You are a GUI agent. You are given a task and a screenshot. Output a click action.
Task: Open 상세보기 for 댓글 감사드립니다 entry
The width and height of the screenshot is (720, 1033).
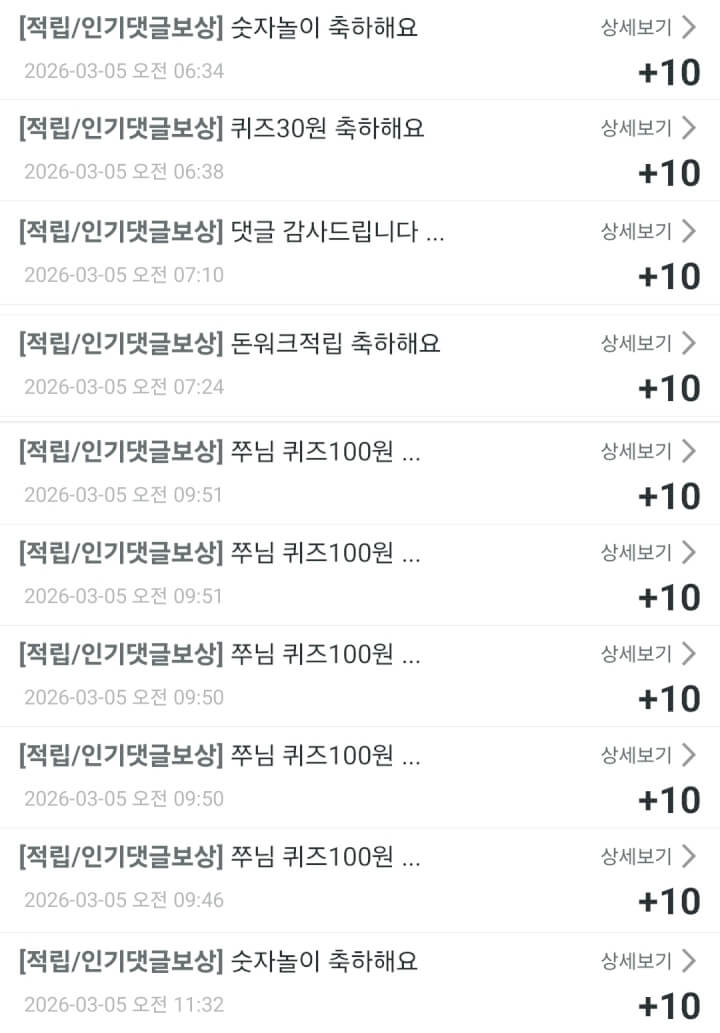(x=647, y=232)
